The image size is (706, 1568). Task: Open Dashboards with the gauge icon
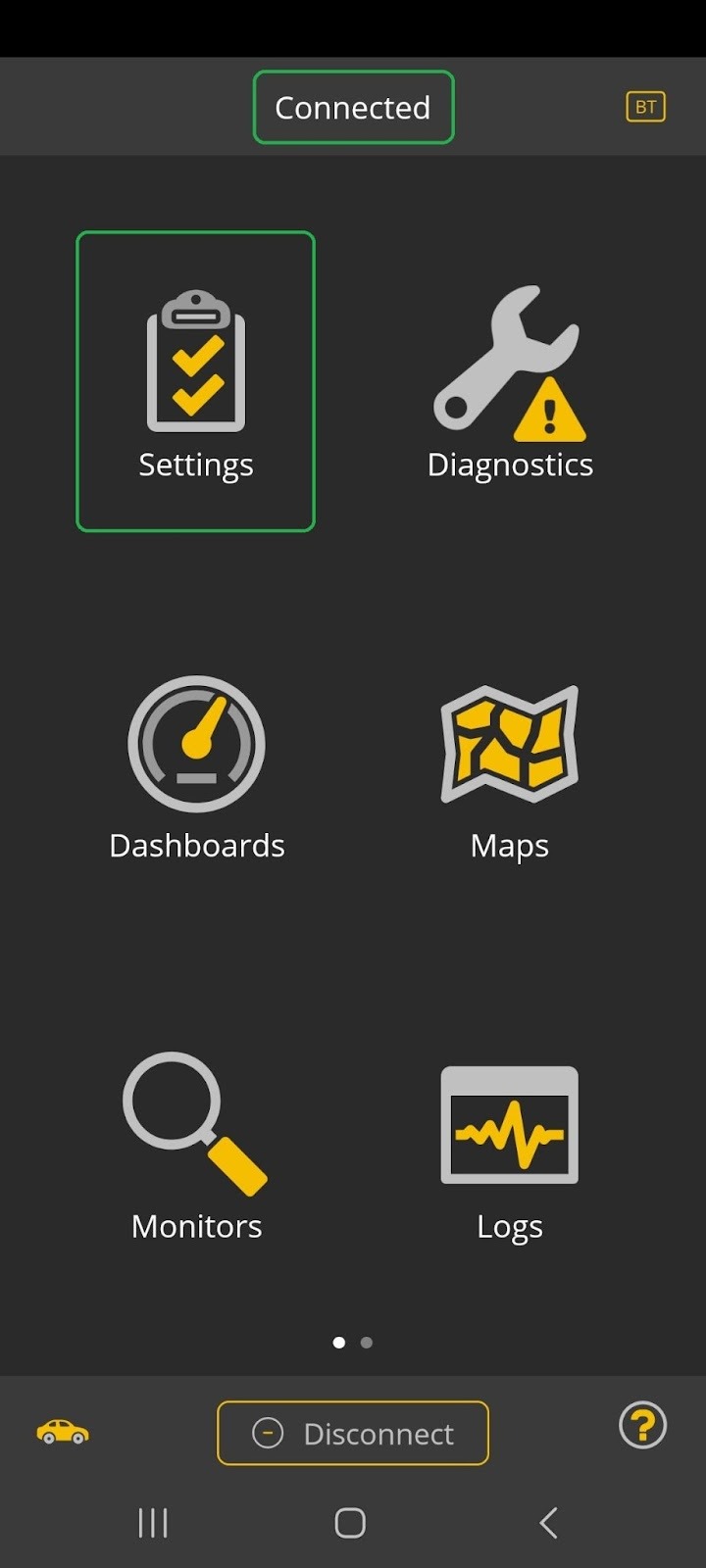pos(195,745)
